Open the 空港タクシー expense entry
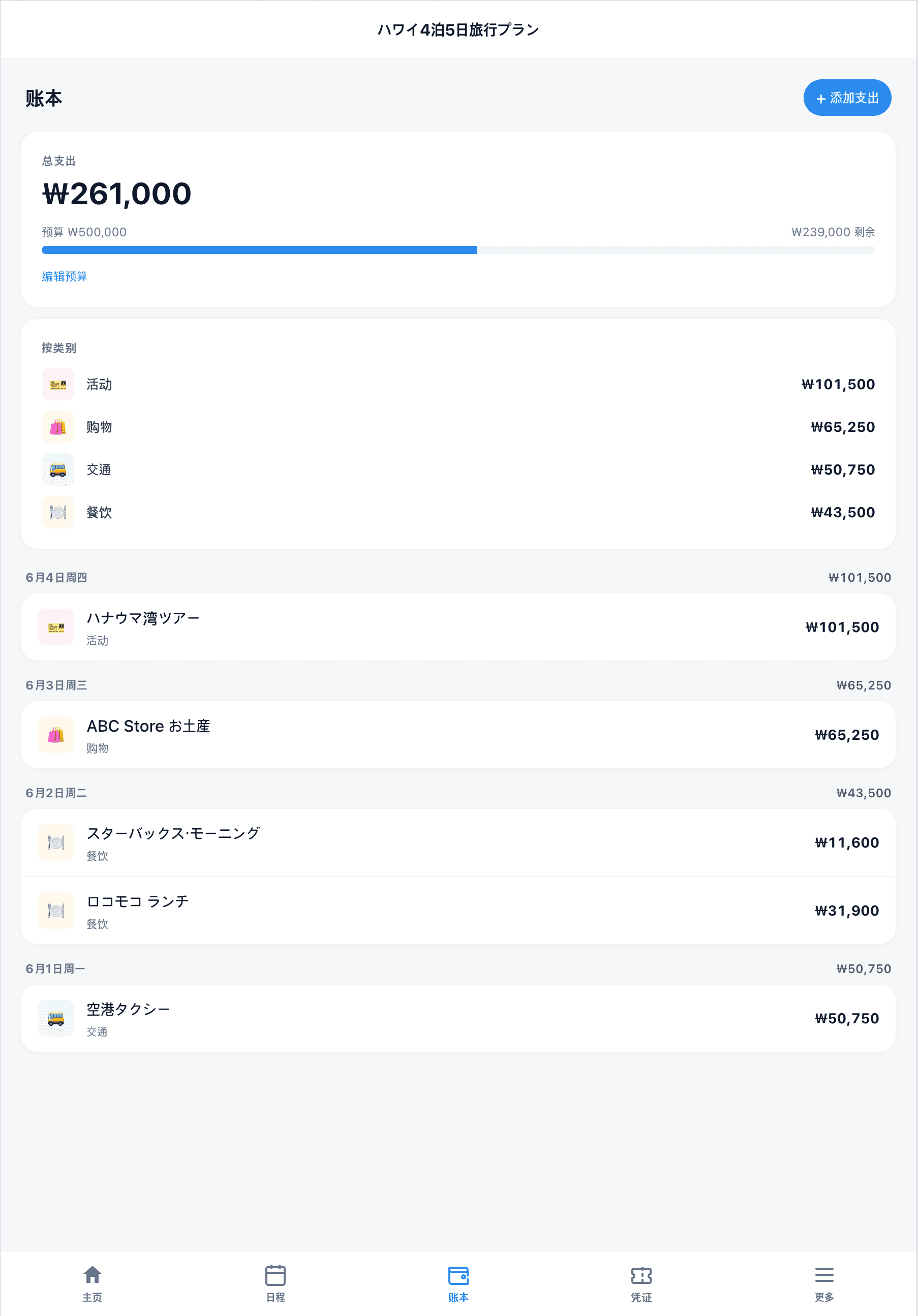Viewport: 918px width, 1316px height. pos(457,1019)
